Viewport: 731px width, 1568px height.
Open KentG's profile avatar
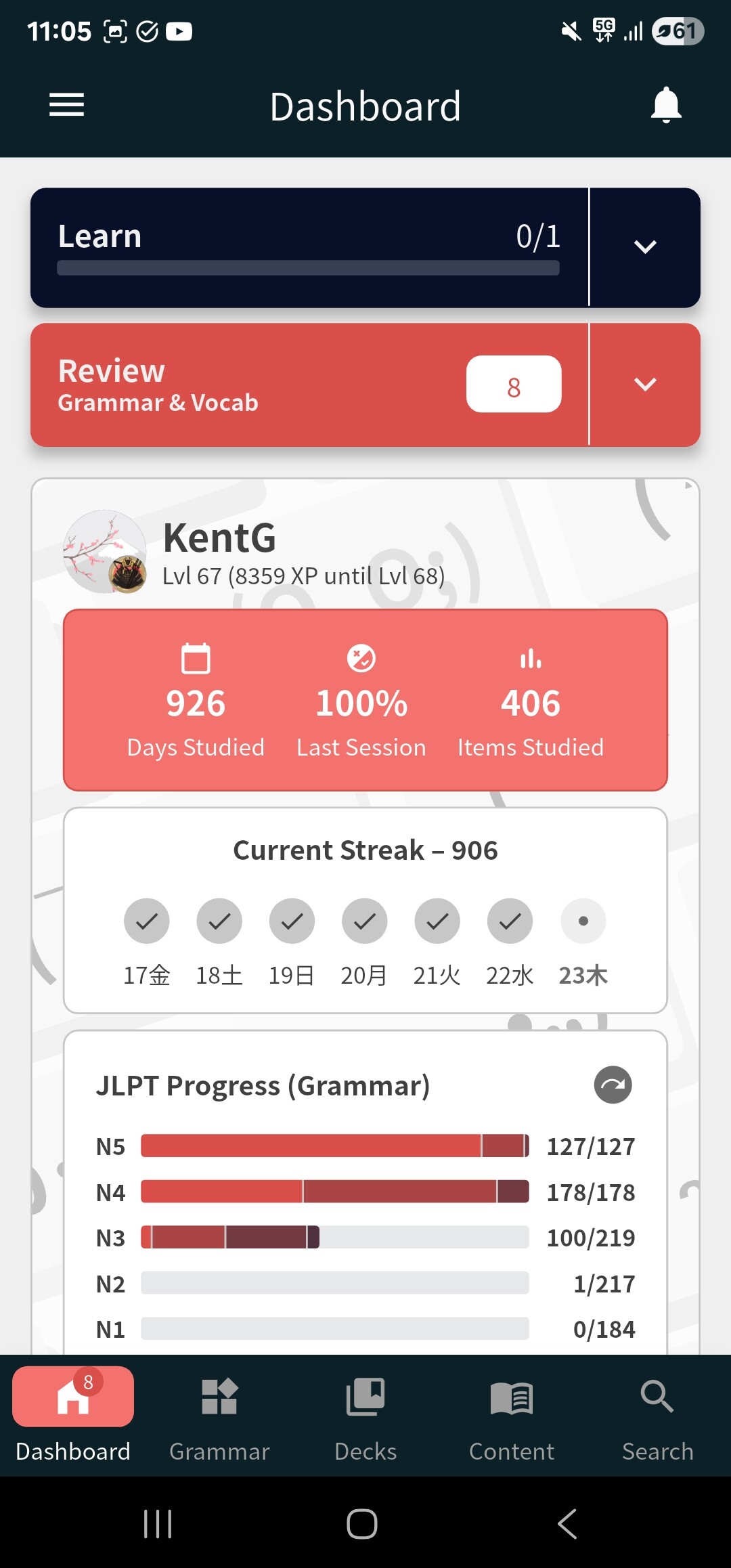[104, 552]
